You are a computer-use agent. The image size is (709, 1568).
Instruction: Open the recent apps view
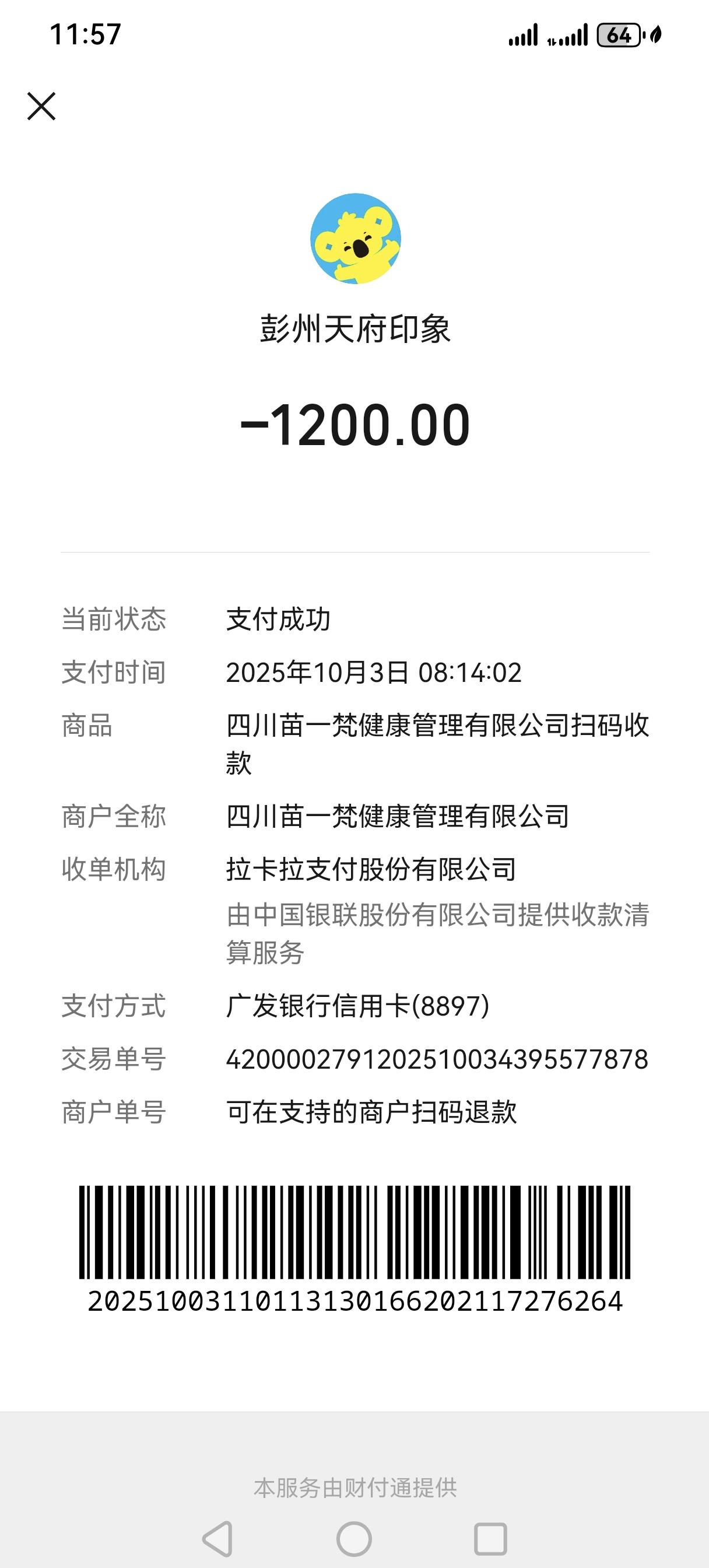490,1539
